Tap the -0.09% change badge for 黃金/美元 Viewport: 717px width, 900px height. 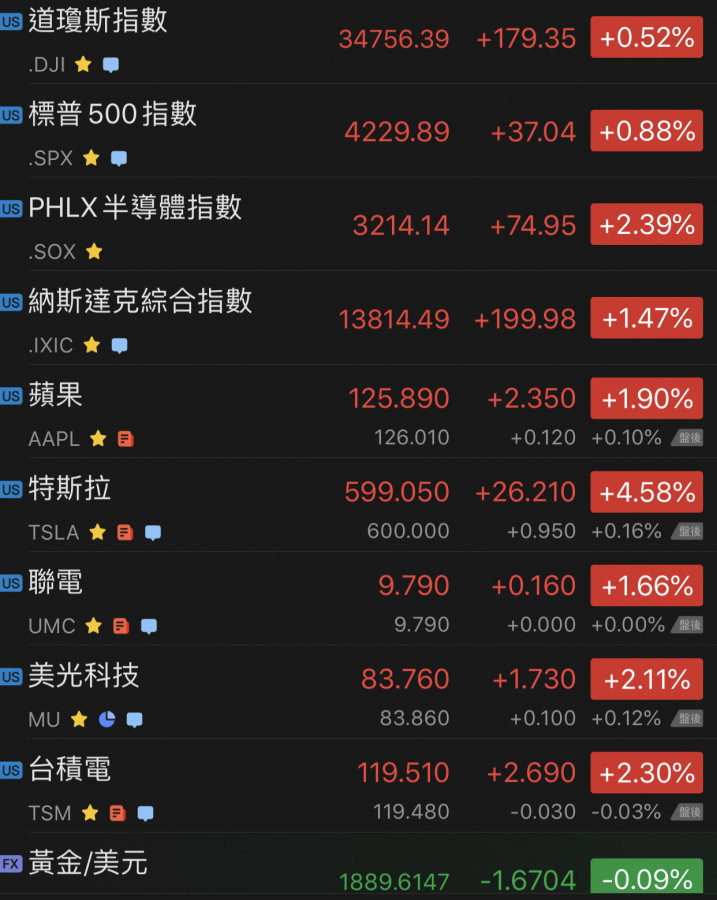(x=646, y=879)
